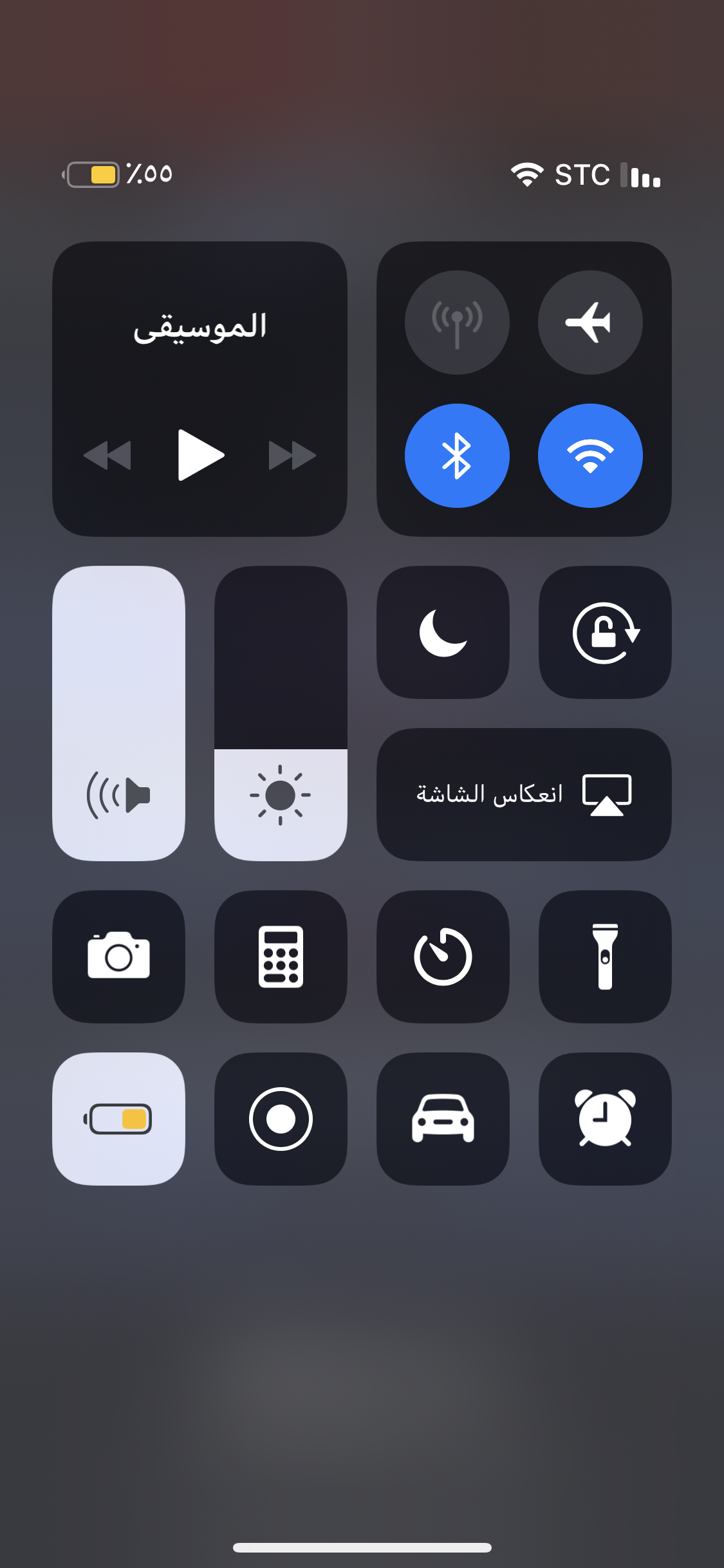Enable airplane mode
Screen dimensions: 724x1568
pyautogui.click(x=589, y=322)
